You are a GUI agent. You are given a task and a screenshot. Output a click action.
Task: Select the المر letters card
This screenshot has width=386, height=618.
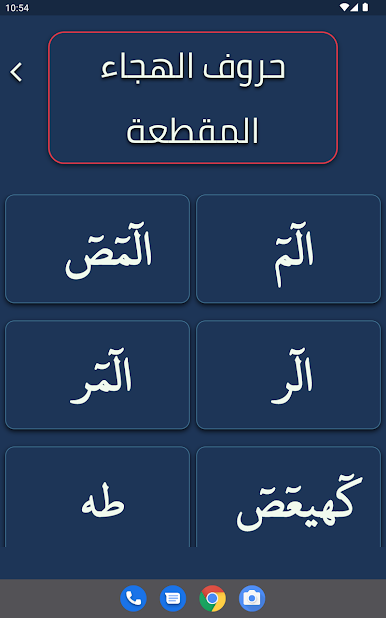[97, 375]
